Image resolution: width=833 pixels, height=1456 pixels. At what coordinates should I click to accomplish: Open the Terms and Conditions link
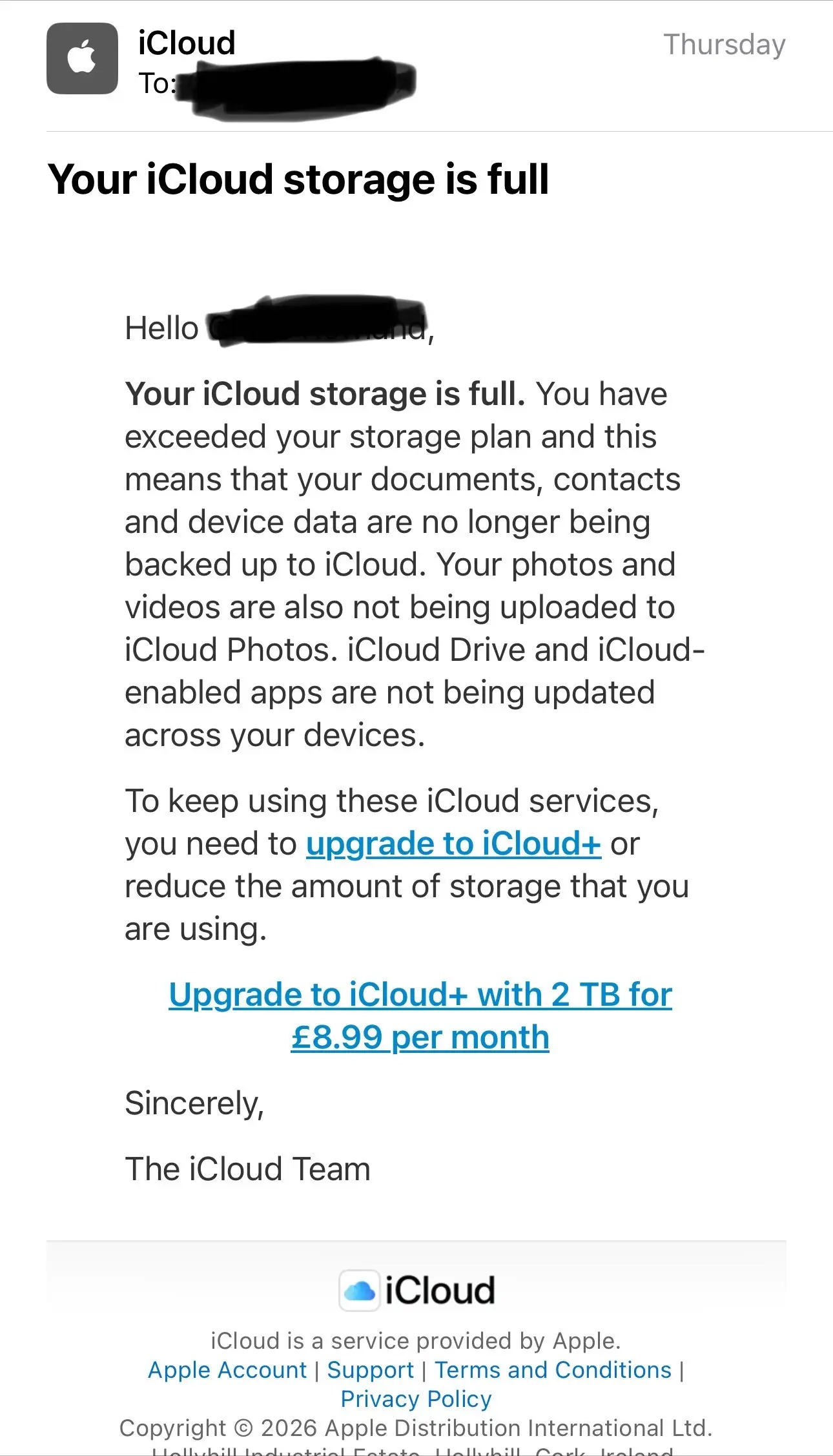[551, 1369]
